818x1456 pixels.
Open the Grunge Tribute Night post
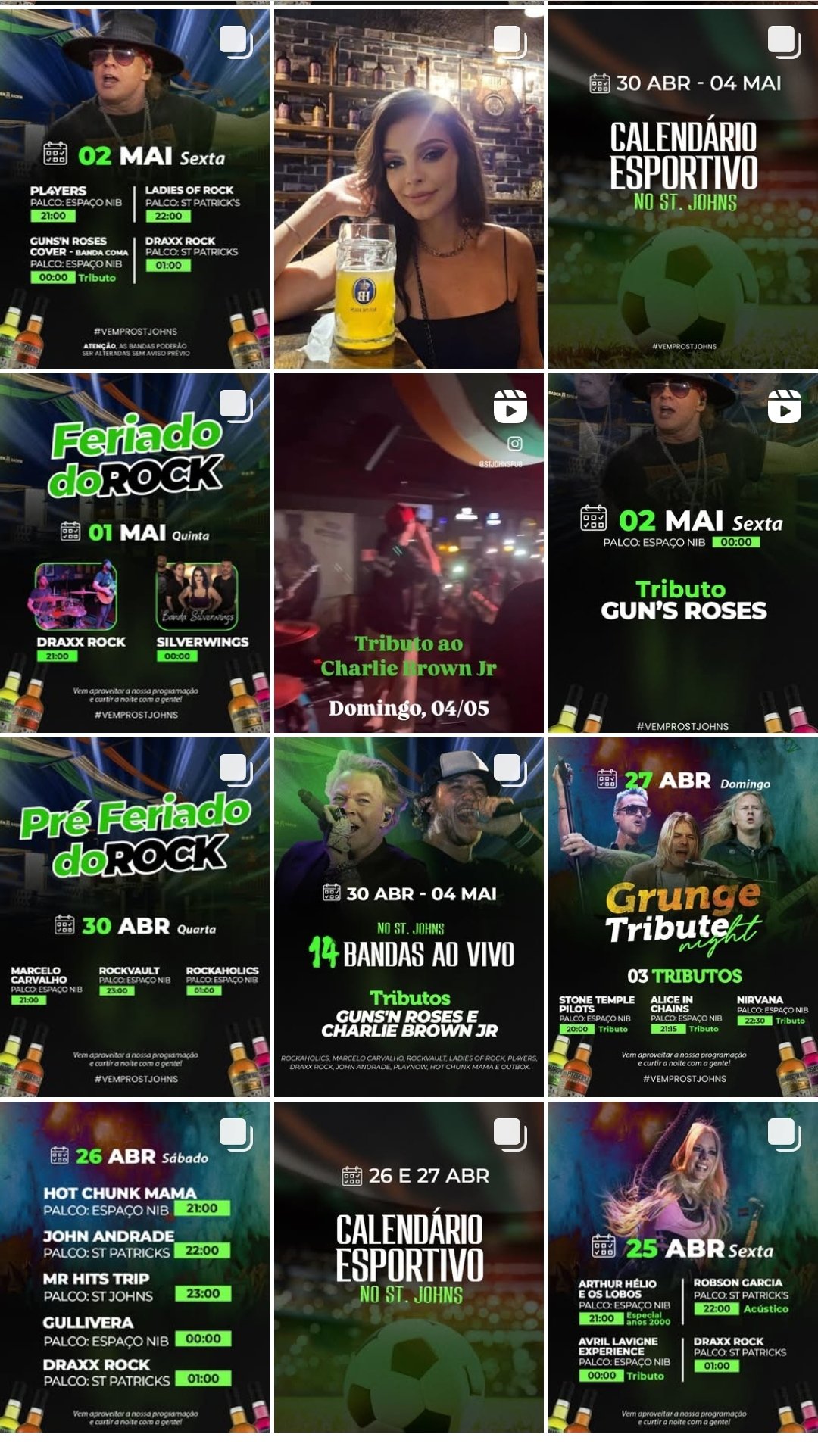coord(683,917)
